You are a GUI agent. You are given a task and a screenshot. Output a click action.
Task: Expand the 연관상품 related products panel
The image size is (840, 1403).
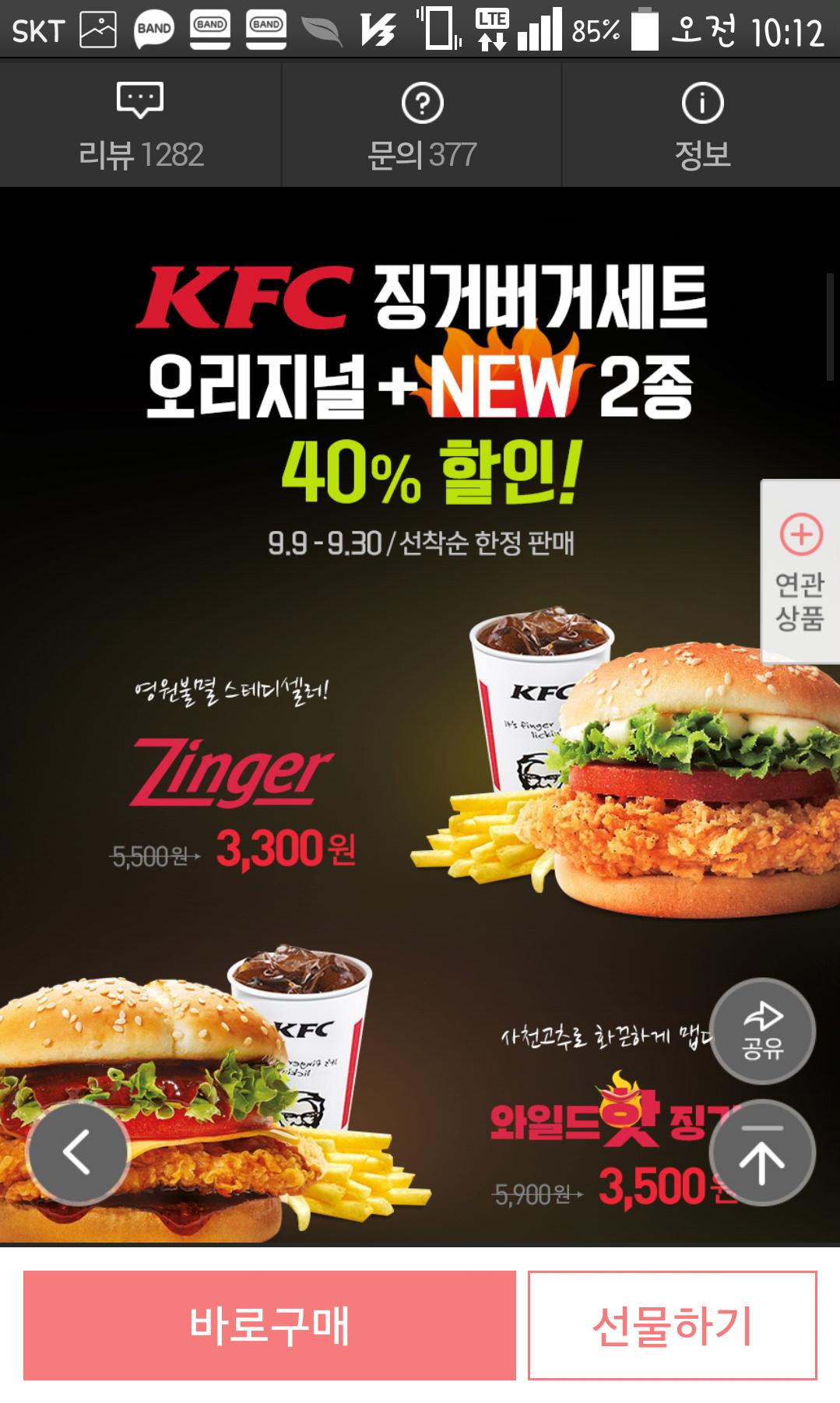coord(800,571)
